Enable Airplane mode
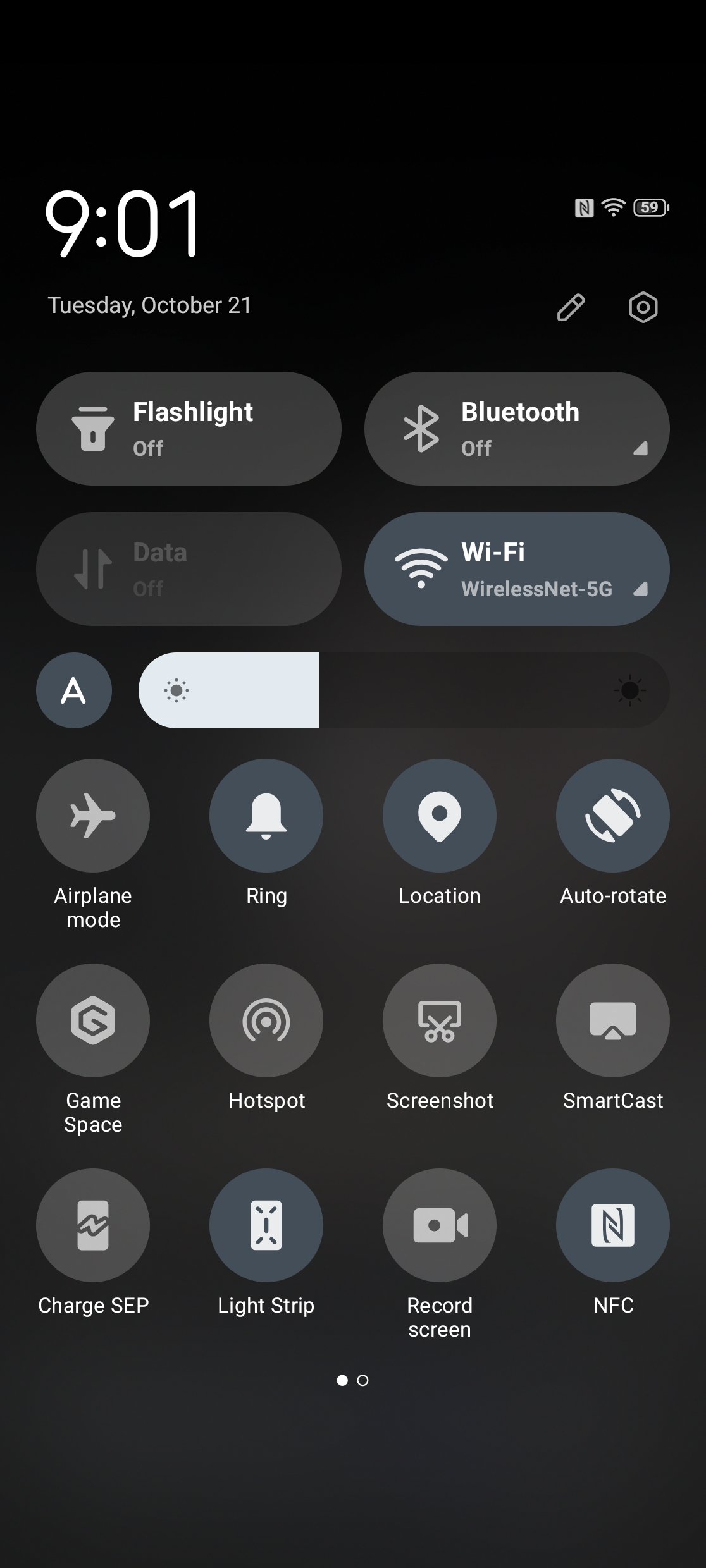The height and width of the screenshot is (1568, 706). click(x=93, y=816)
